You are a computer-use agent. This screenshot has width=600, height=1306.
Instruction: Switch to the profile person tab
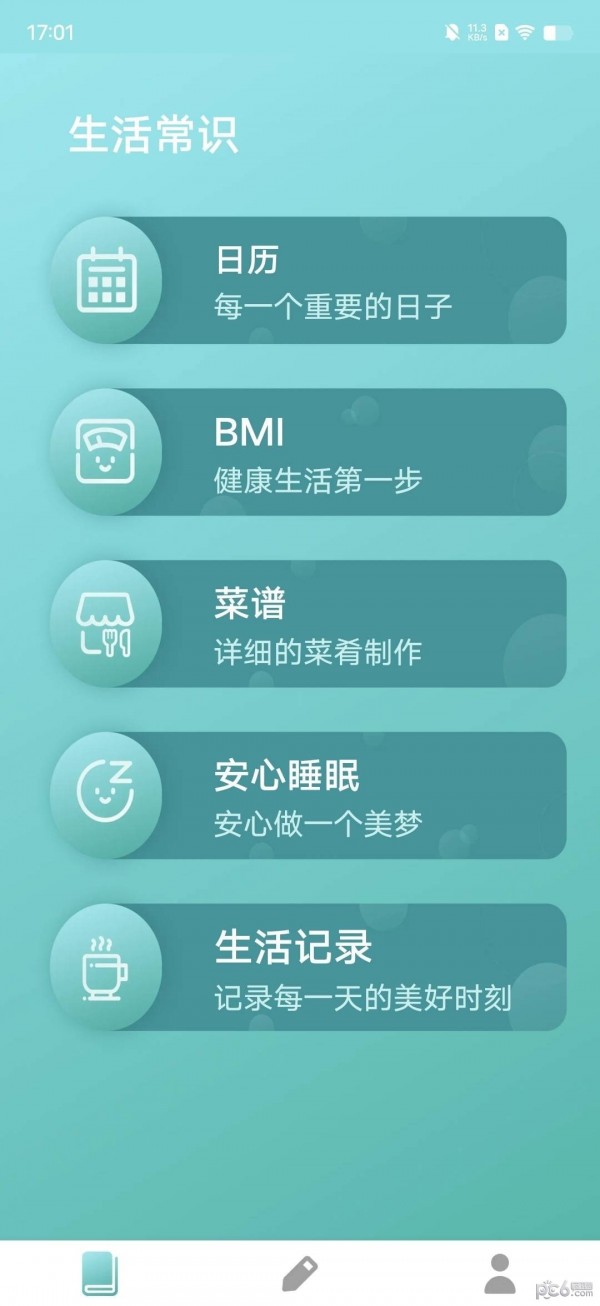pos(499,1274)
